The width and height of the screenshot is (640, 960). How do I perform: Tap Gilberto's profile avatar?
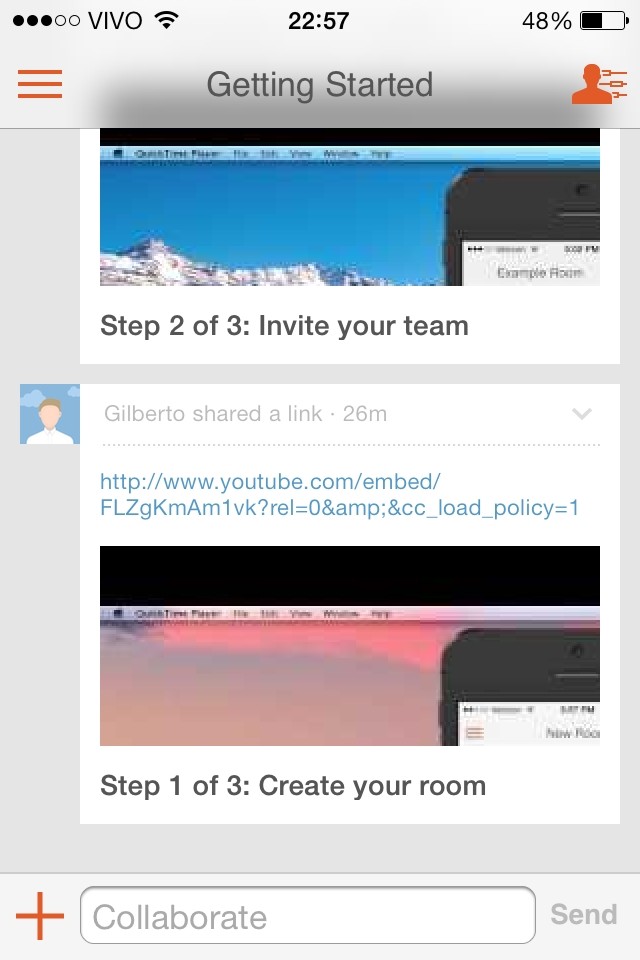pyautogui.click(x=49, y=414)
